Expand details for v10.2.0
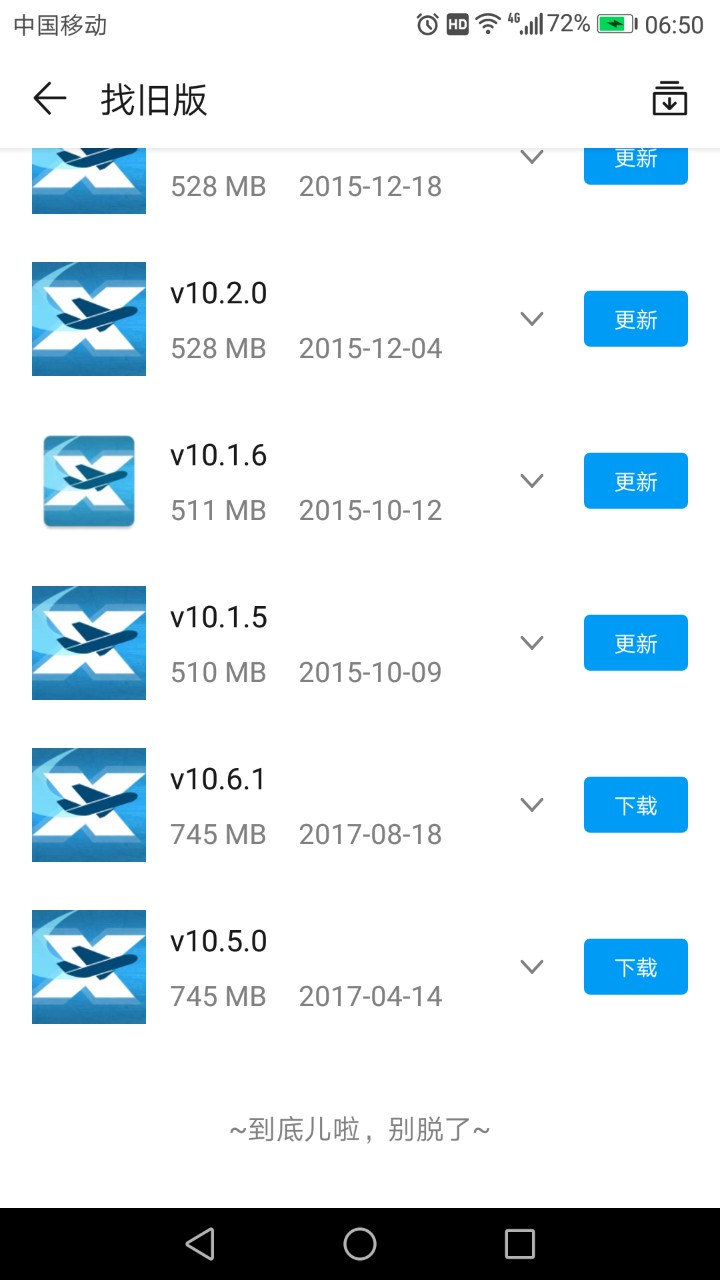 pyautogui.click(x=532, y=319)
